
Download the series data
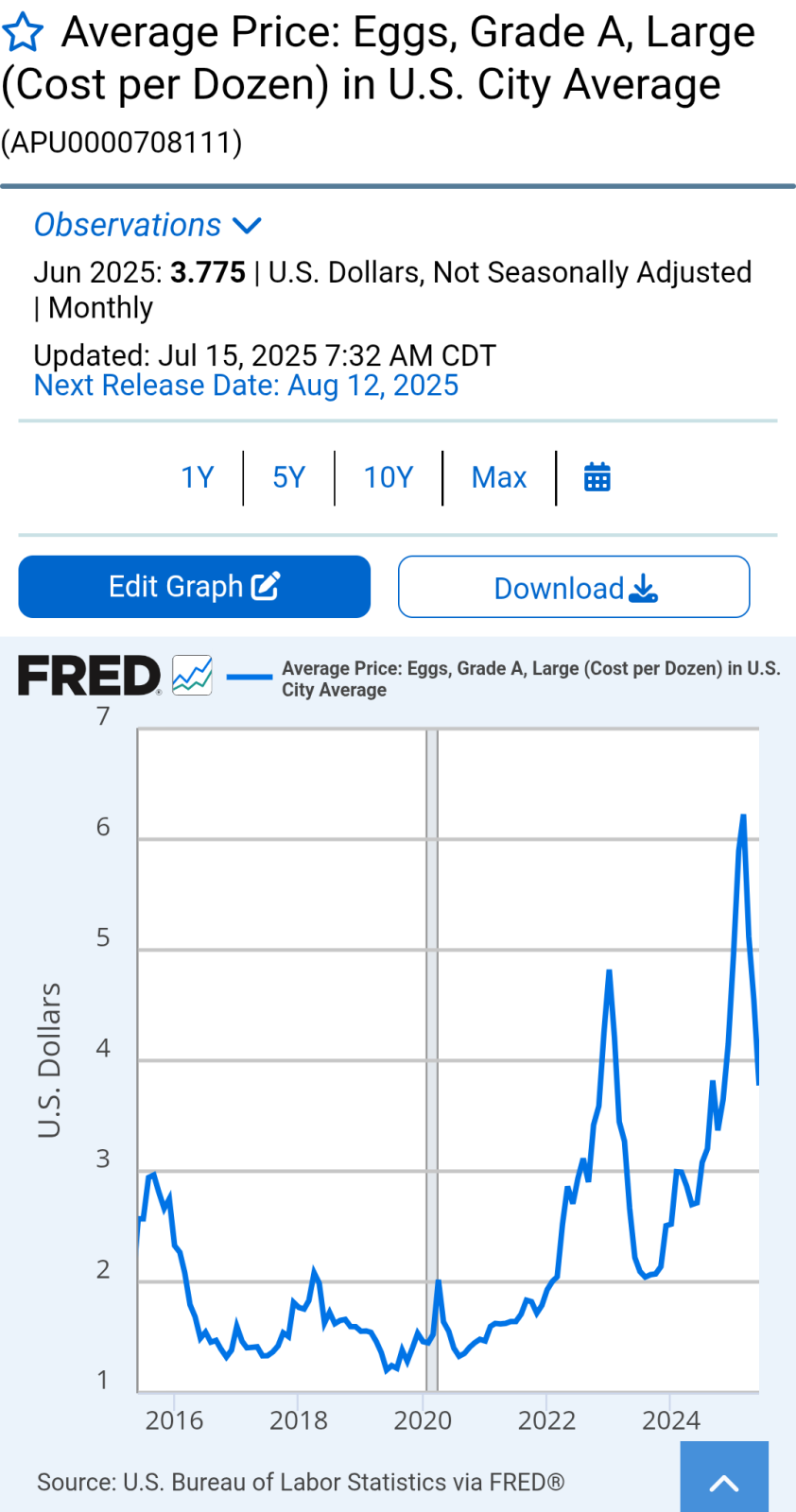tap(574, 587)
